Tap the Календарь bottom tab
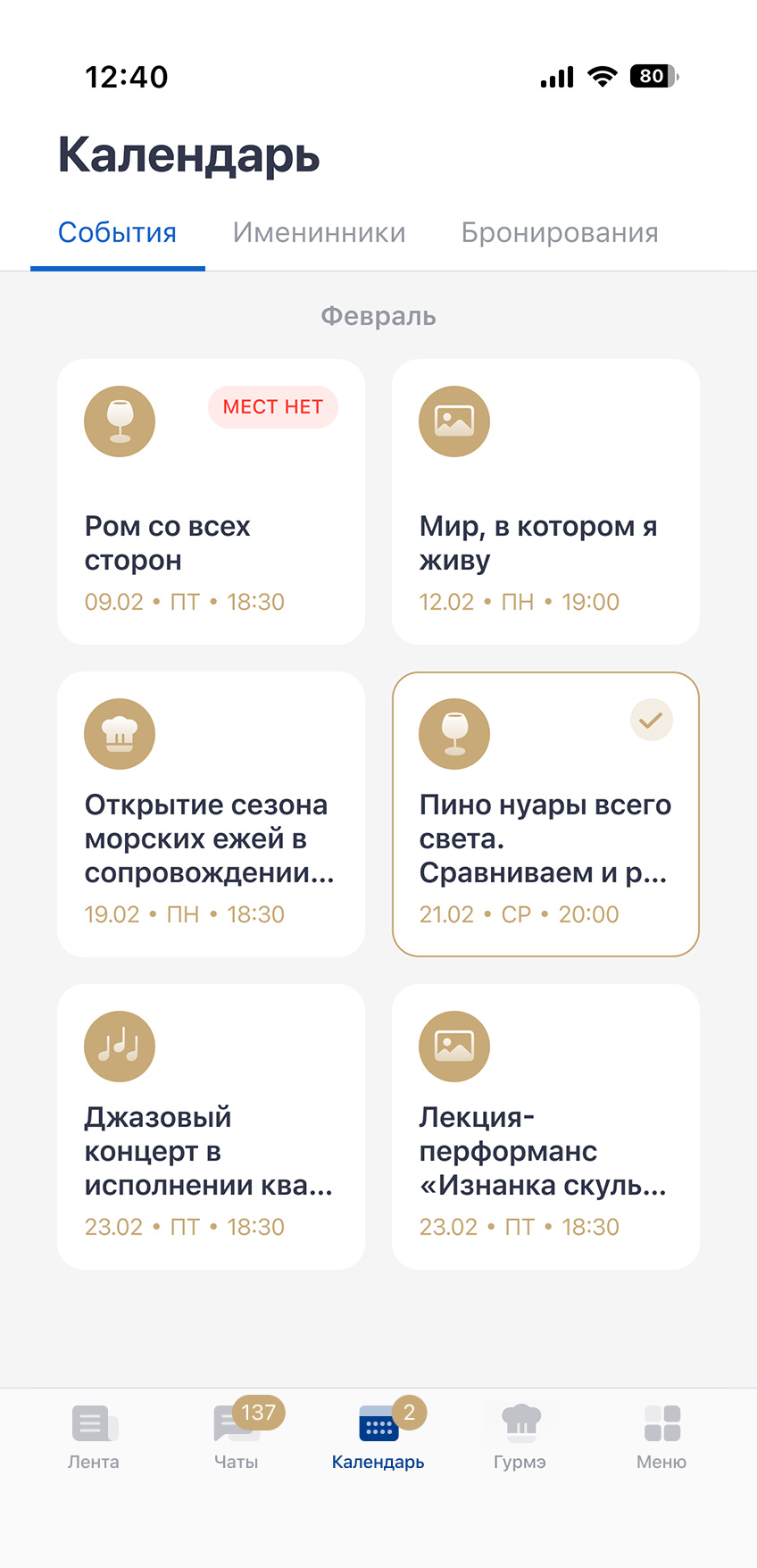757x1568 pixels. coord(378,1436)
